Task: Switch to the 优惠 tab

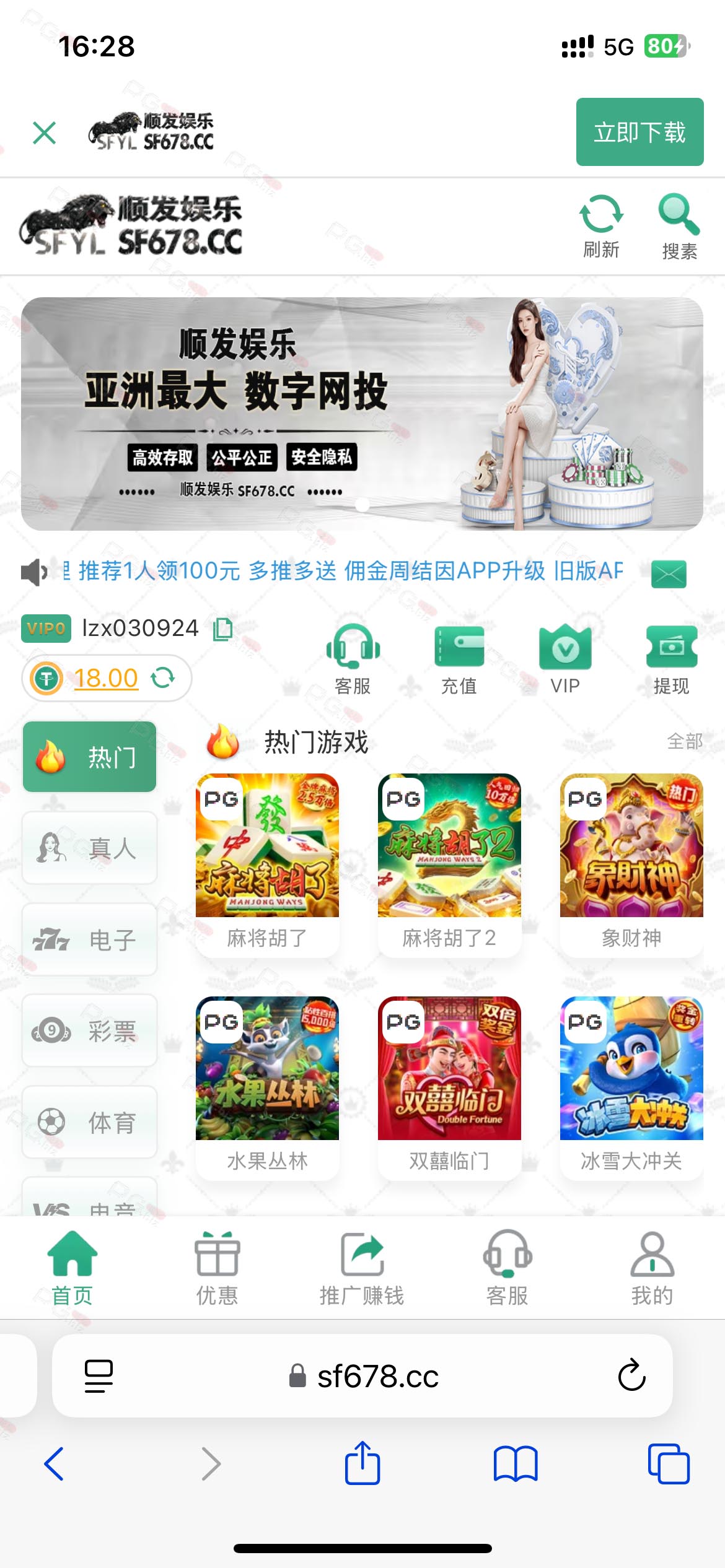Action: pyautogui.click(x=217, y=1268)
